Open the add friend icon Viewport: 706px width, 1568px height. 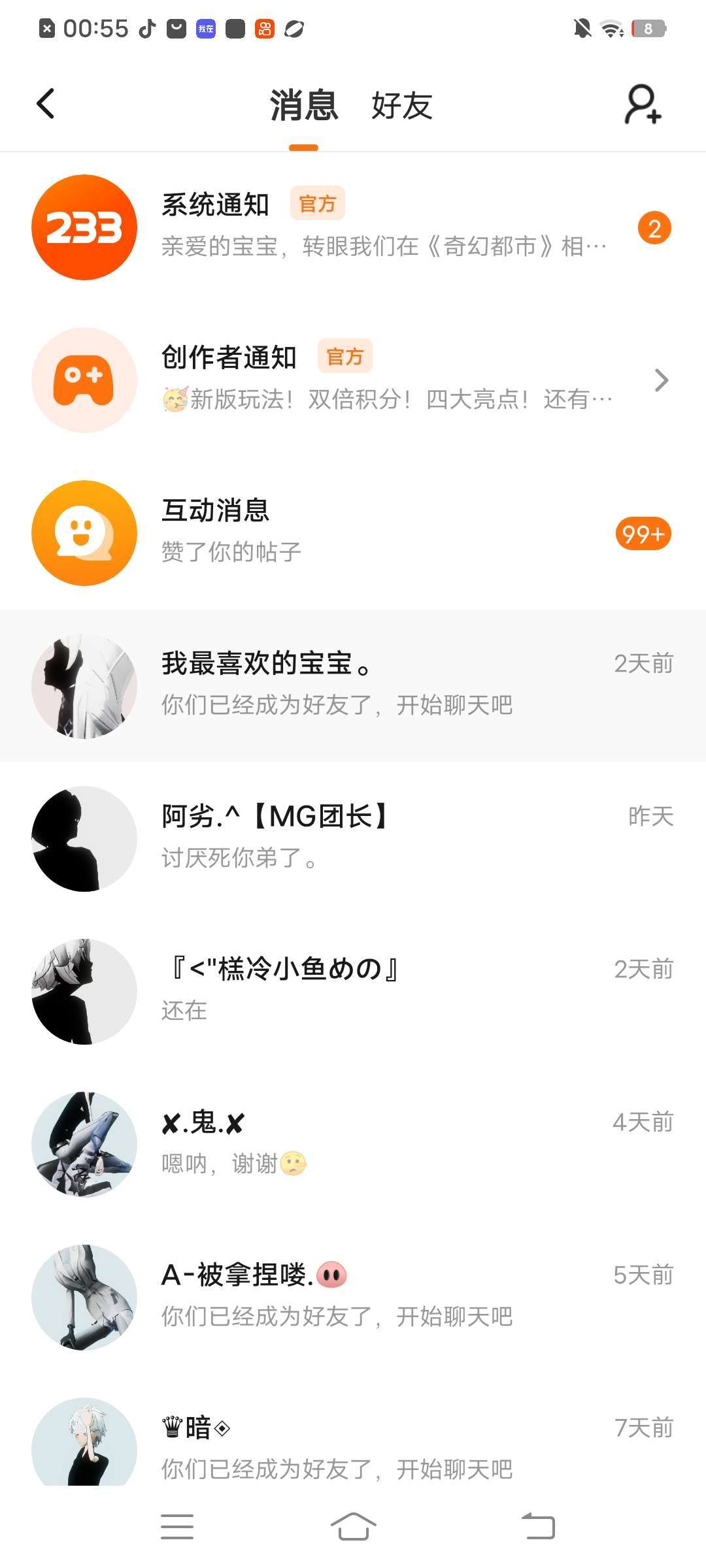643,104
